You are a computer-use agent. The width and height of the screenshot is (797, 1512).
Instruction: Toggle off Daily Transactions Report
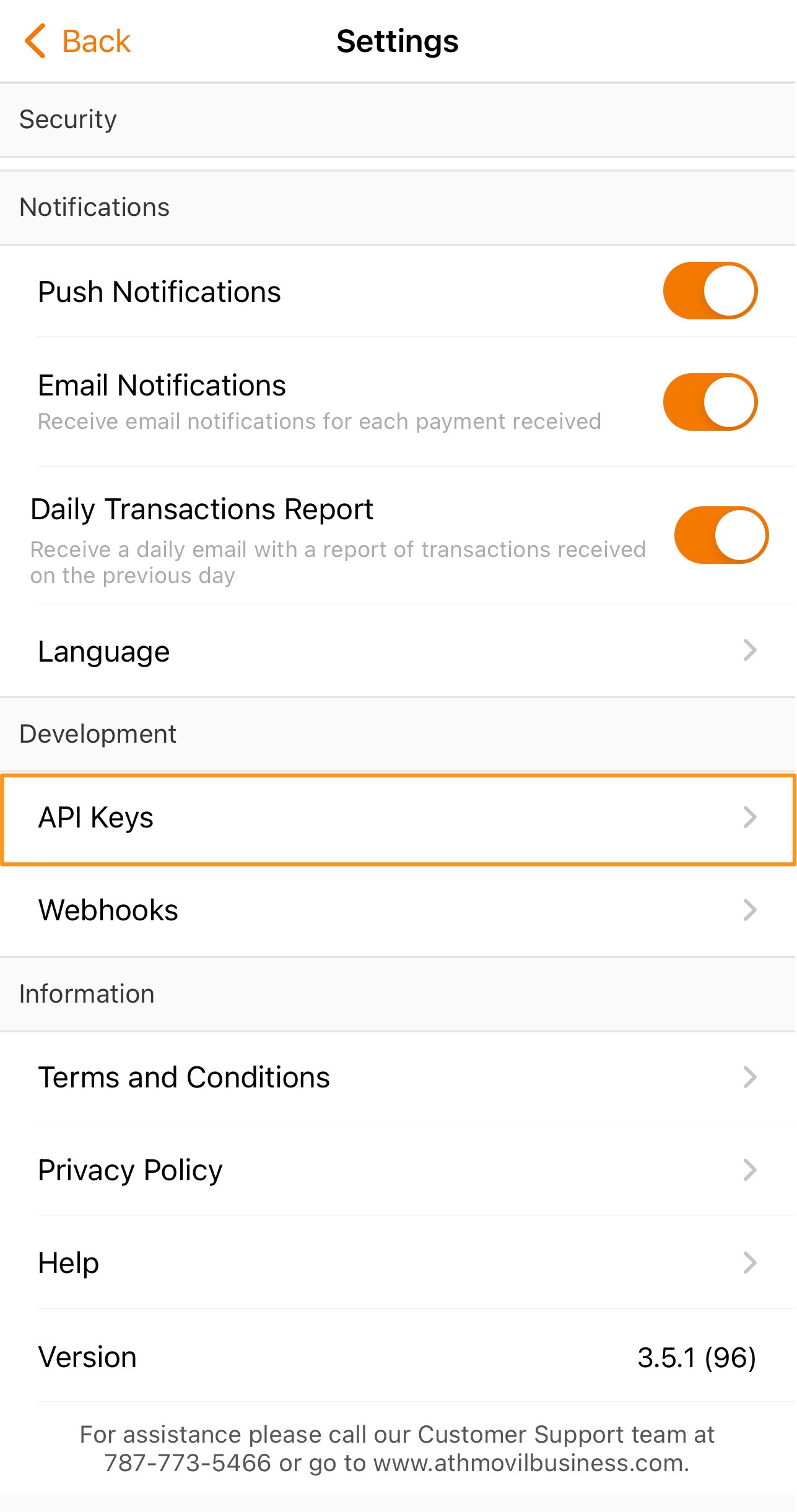pos(721,535)
